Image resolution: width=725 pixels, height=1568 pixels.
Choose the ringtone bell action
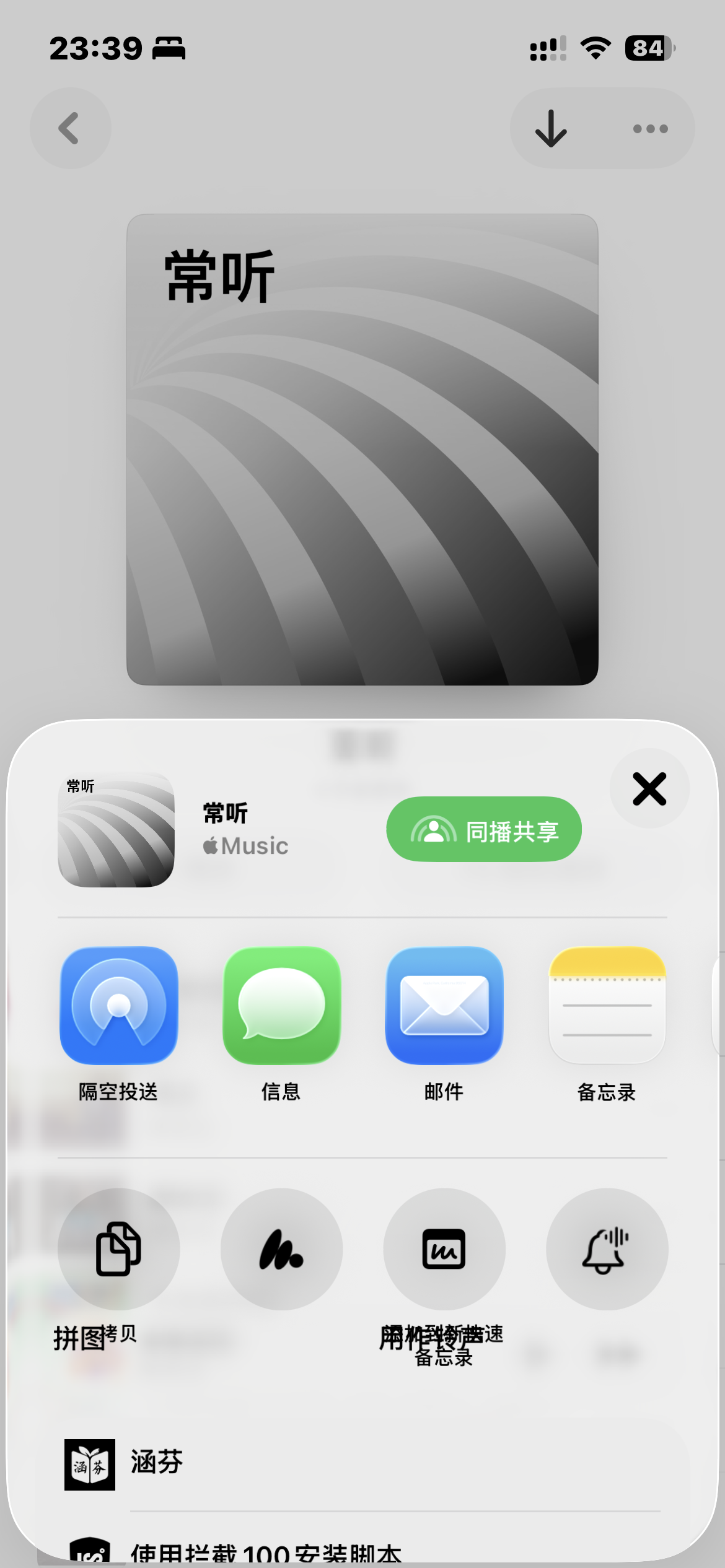pyautogui.click(x=607, y=1248)
